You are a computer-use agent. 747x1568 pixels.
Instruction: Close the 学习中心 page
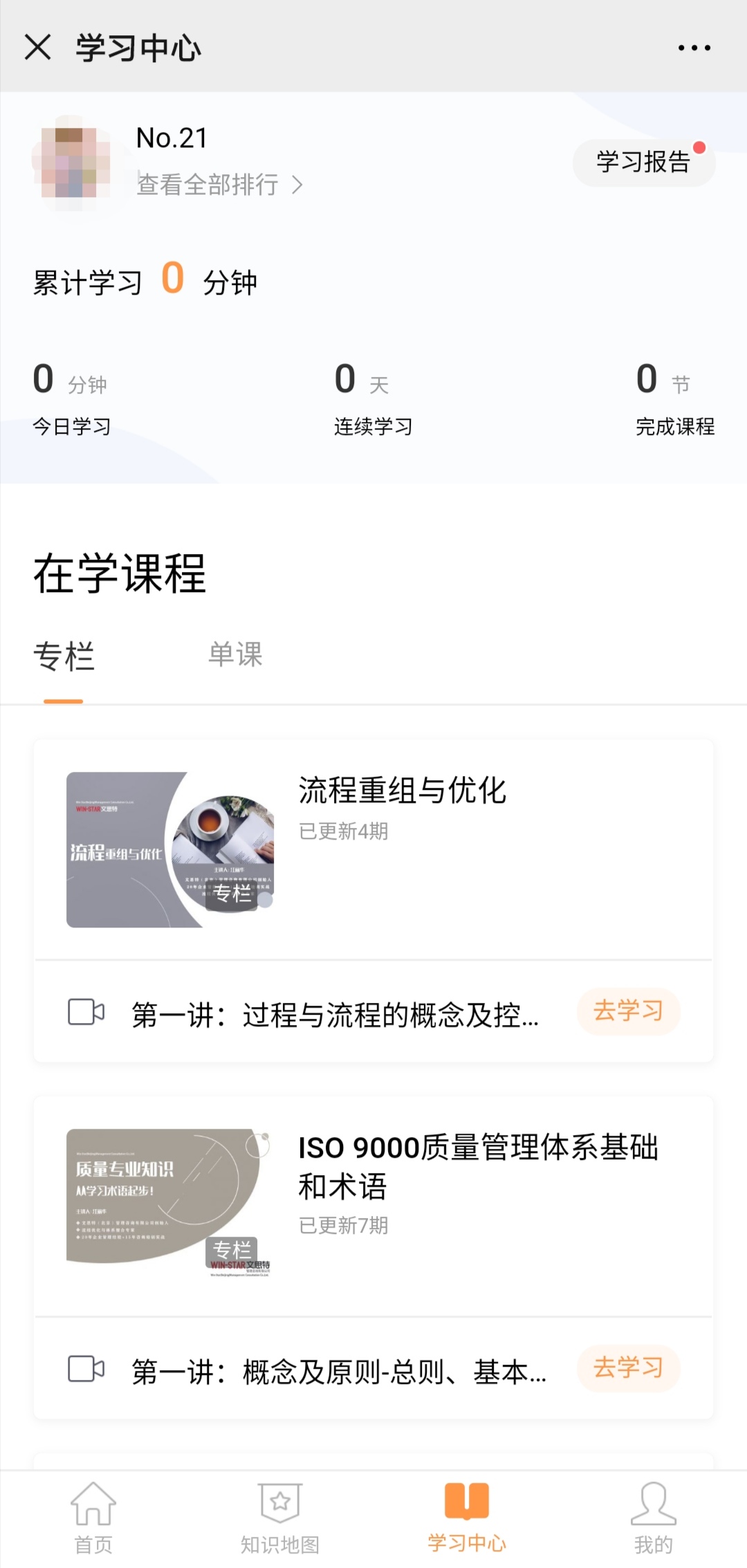(x=38, y=48)
